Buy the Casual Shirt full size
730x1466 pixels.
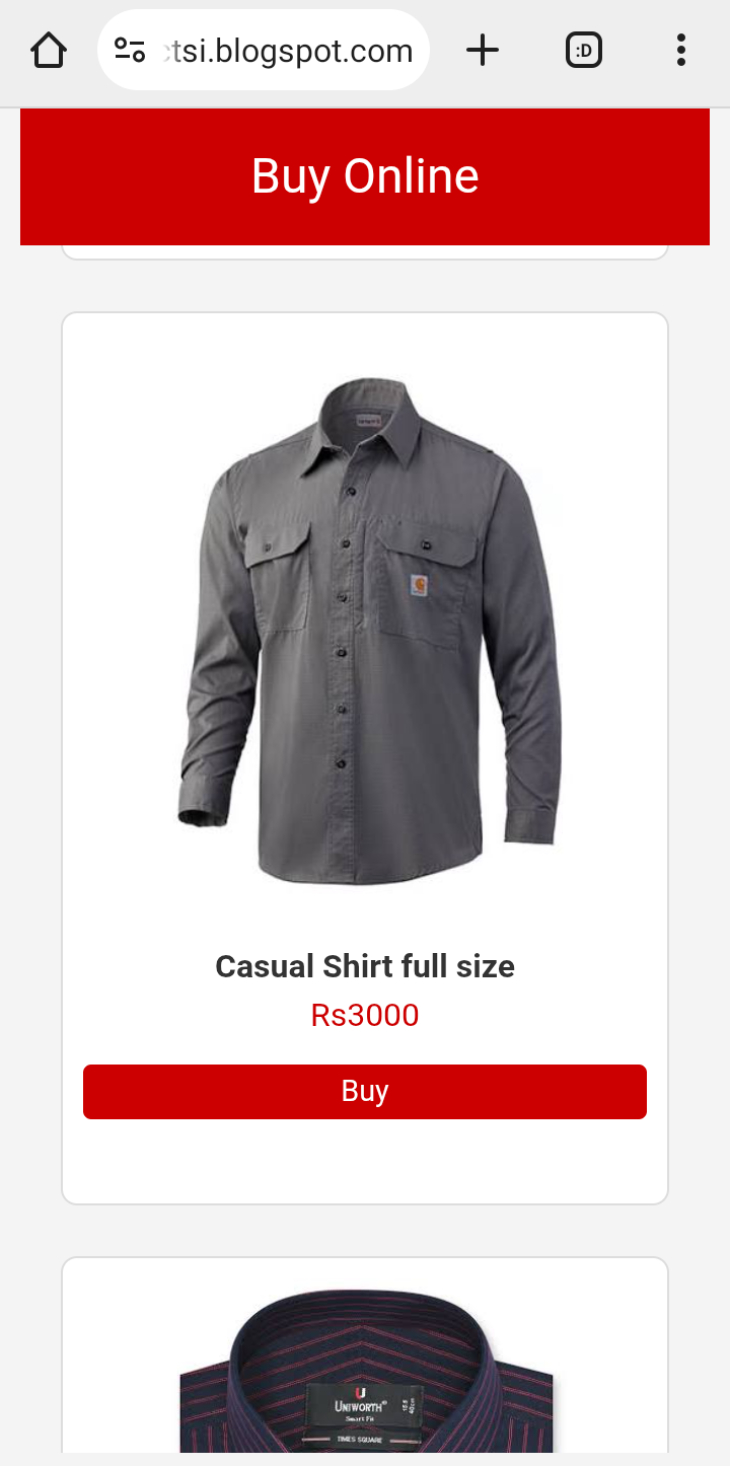pos(364,1091)
